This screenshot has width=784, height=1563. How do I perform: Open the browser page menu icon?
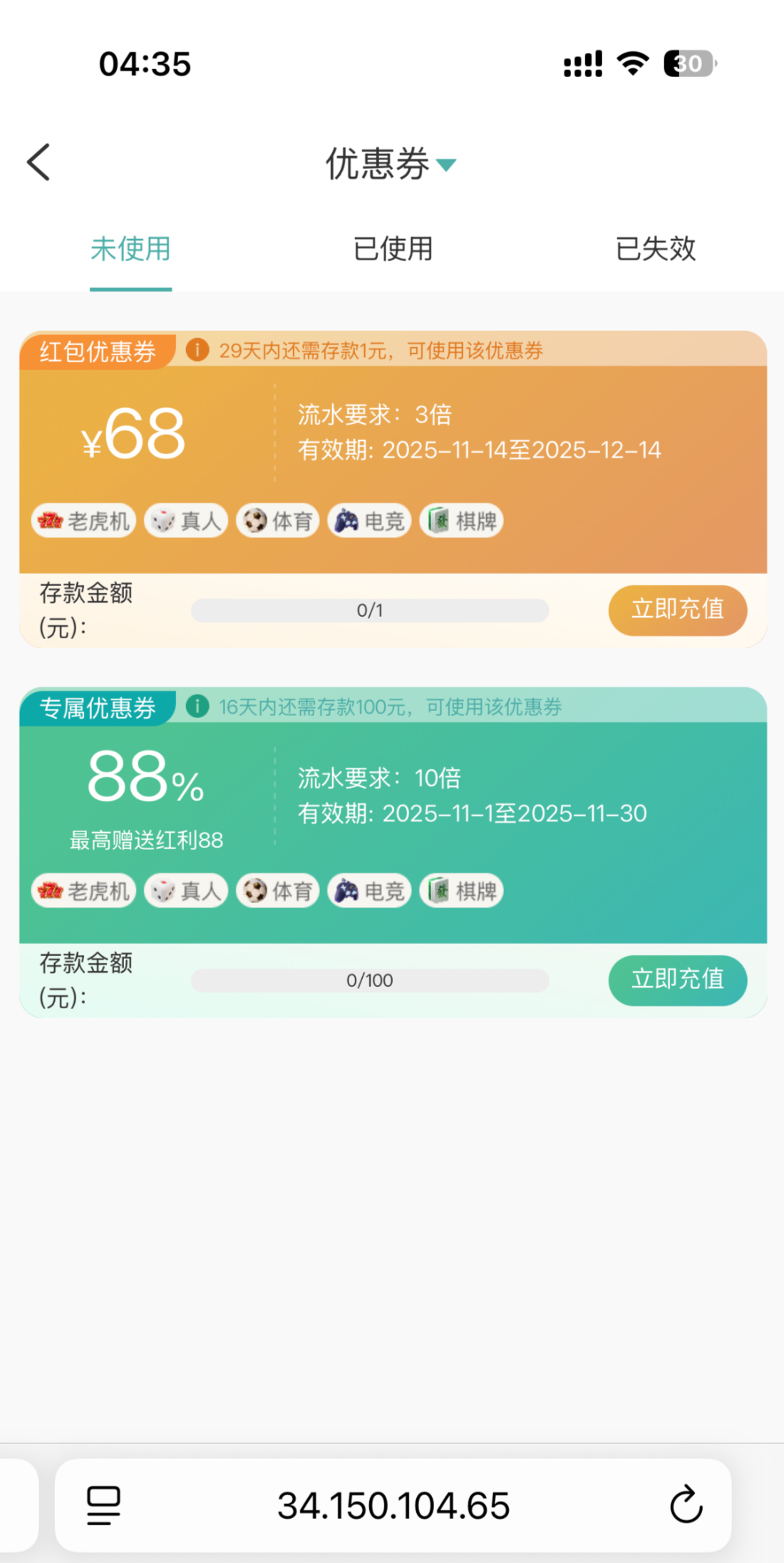tap(103, 1505)
